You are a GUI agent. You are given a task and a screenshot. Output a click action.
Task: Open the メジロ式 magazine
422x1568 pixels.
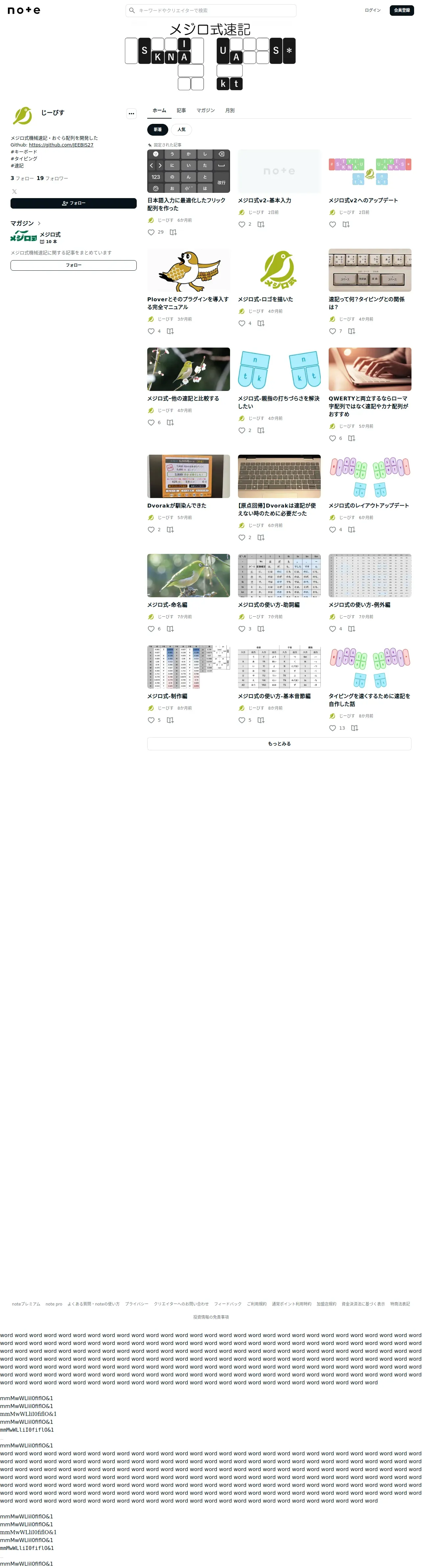pos(50,234)
